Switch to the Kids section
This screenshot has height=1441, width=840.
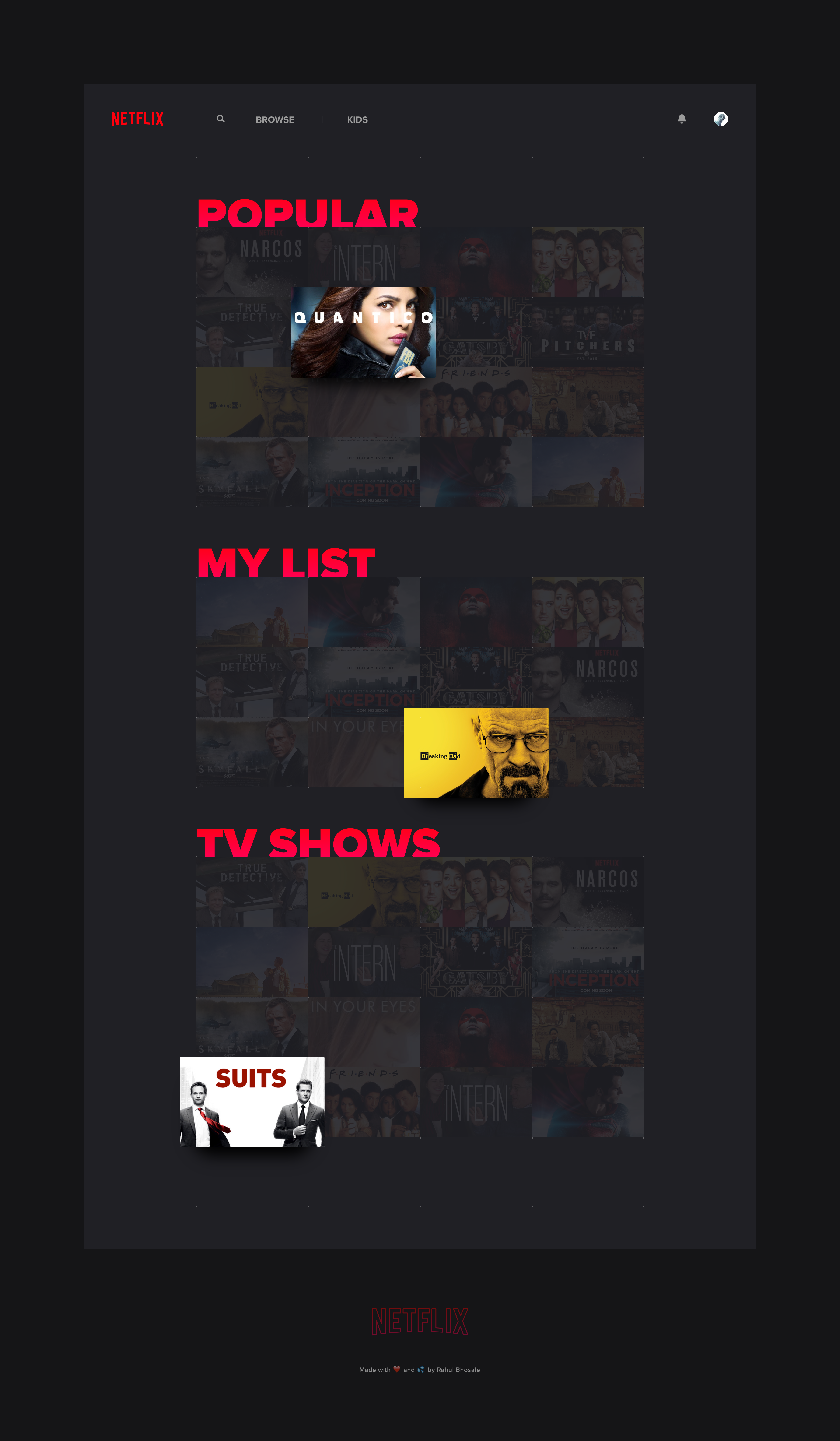(x=357, y=119)
